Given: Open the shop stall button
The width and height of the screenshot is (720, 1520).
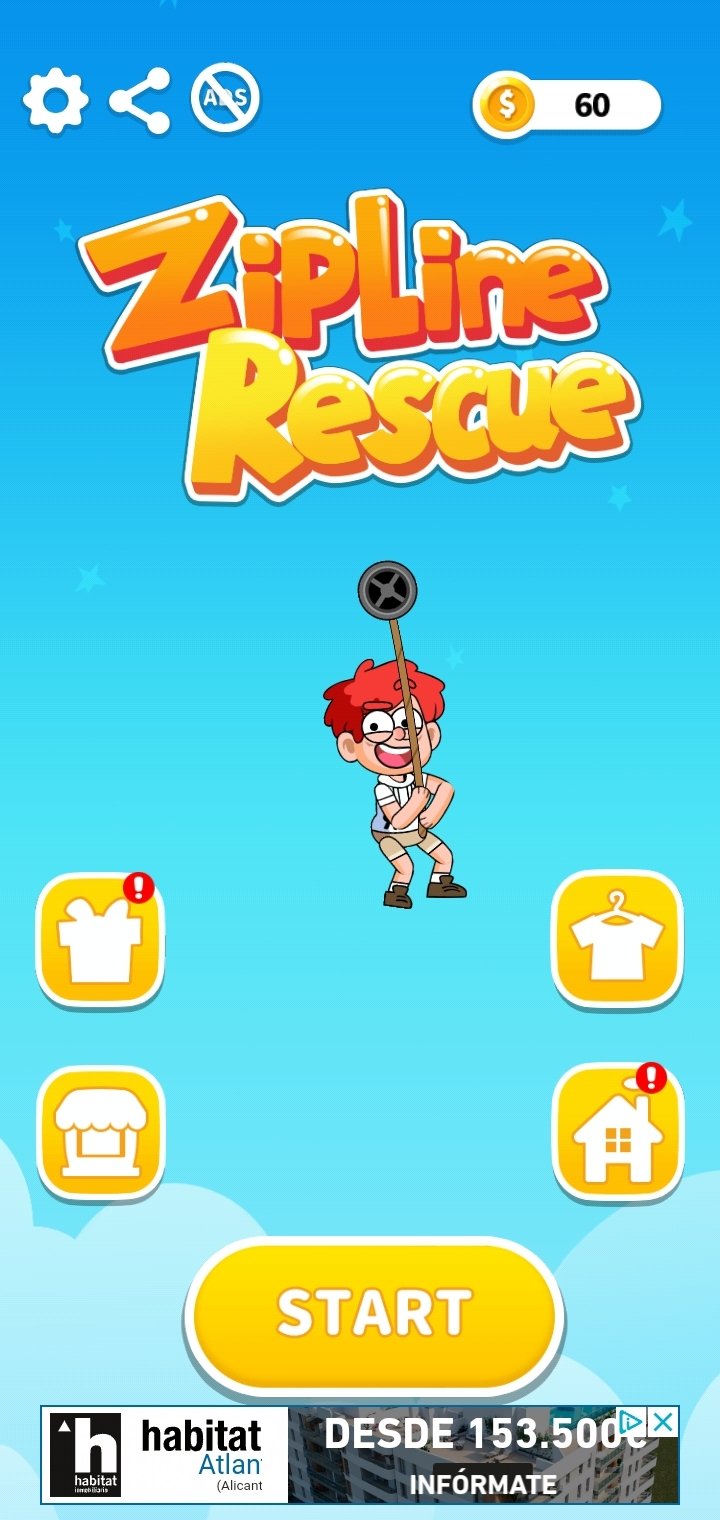Looking at the screenshot, I should [100, 1132].
